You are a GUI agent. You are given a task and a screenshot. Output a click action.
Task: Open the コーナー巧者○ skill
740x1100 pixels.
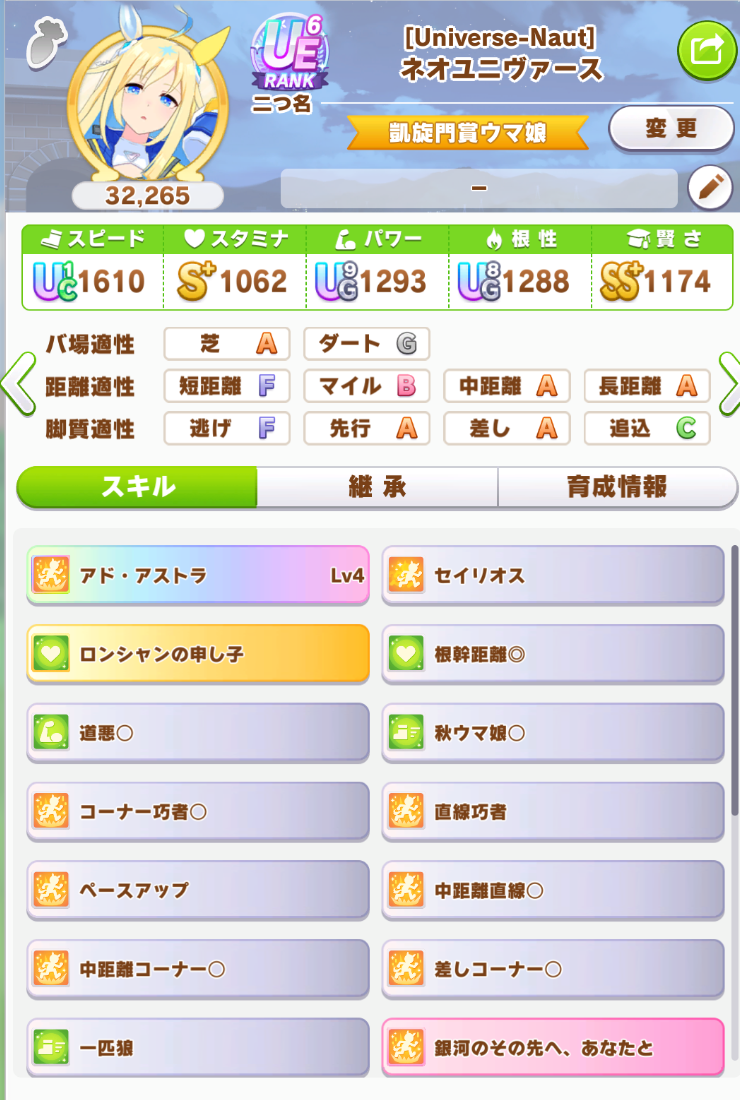(198, 811)
